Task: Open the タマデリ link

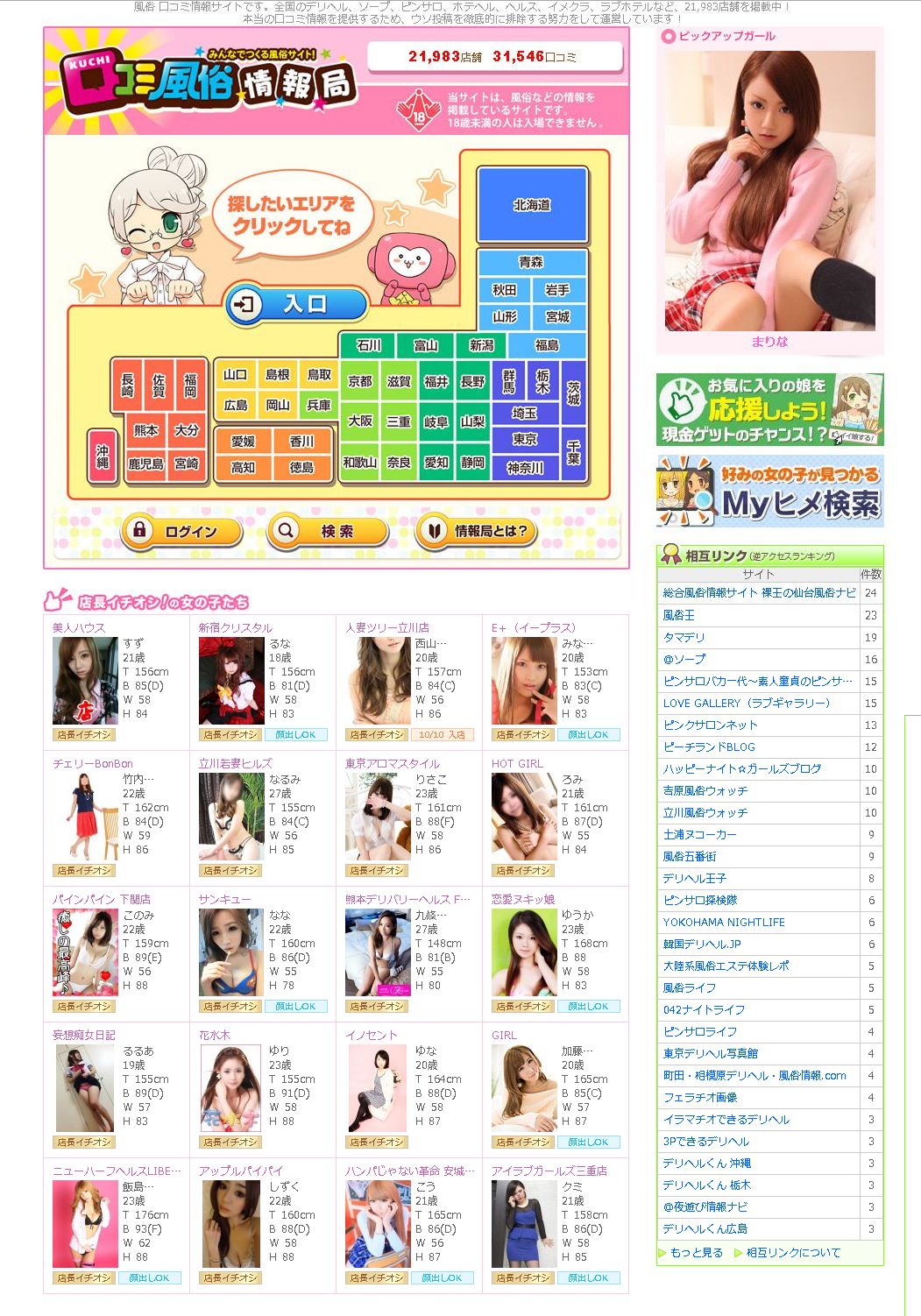Action: click(684, 637)
